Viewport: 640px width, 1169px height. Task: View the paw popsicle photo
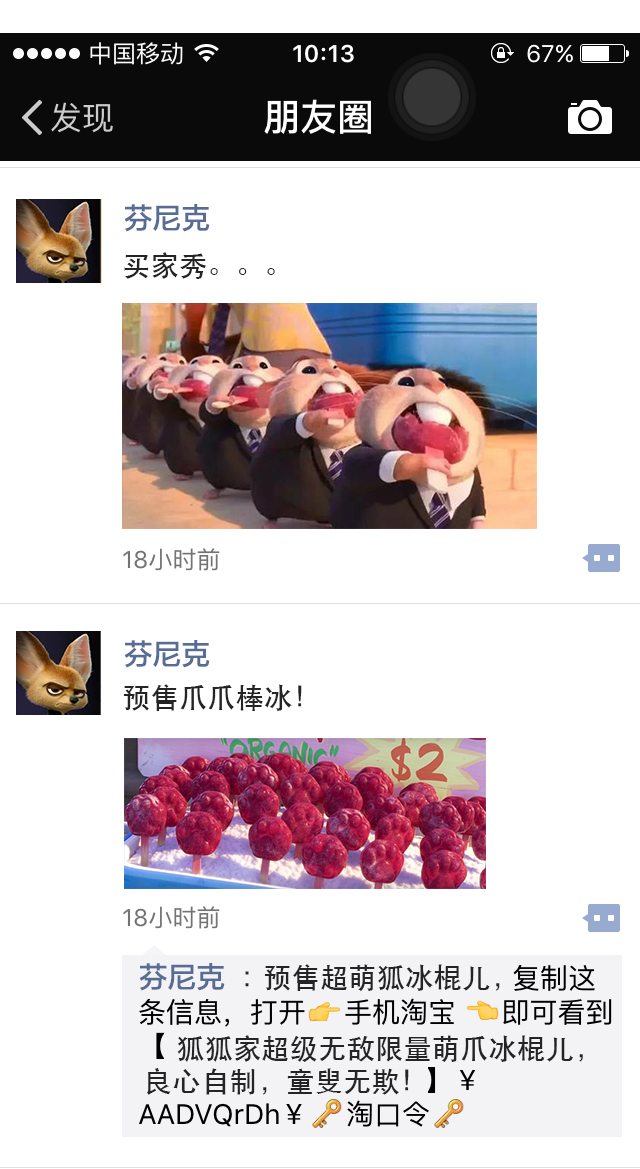(x=304, y=813)
